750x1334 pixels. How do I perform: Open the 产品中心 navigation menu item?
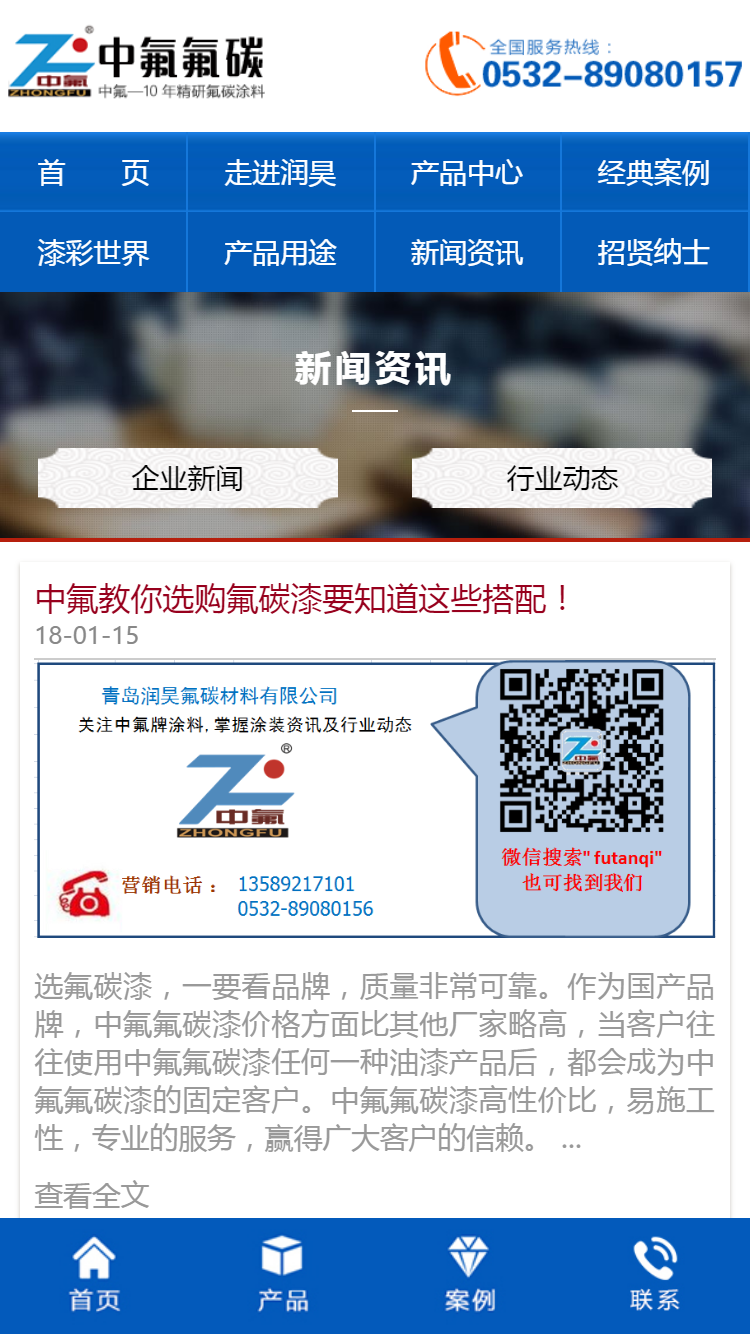(x=468, y=172)
